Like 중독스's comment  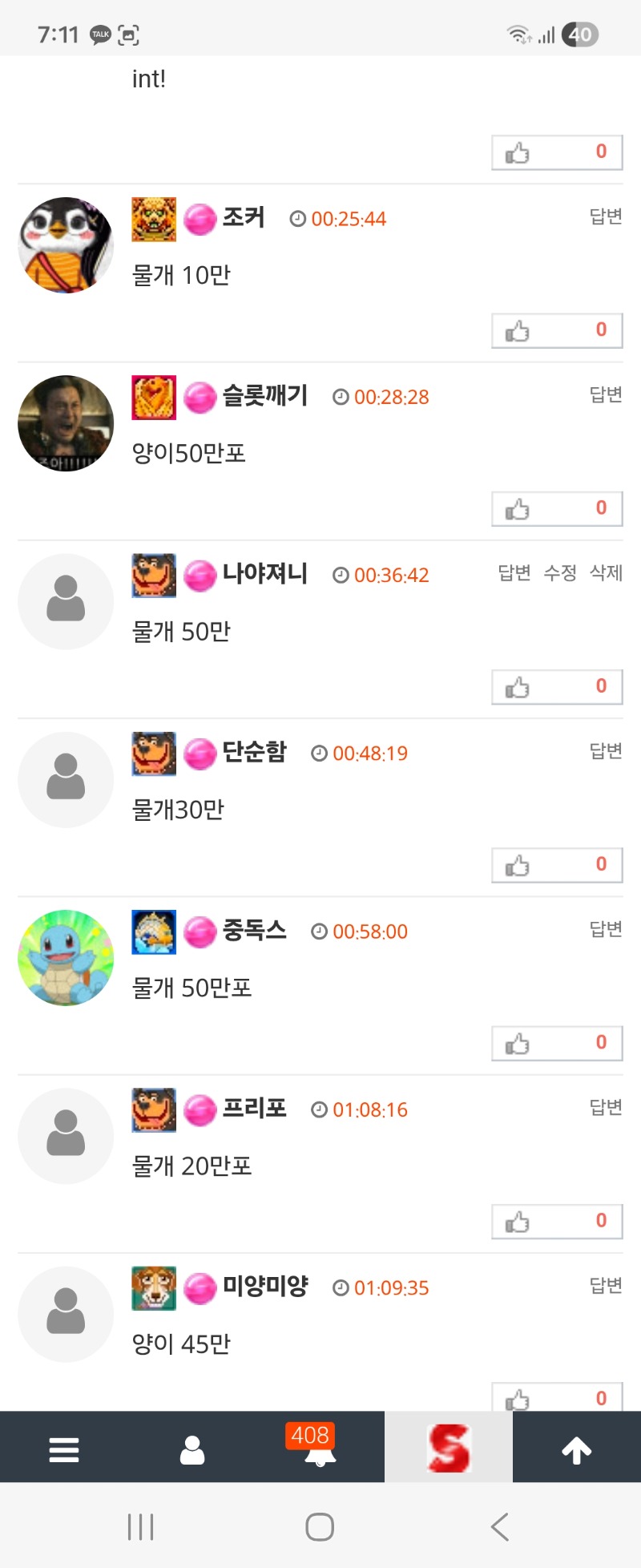(x=557, y=1043)
